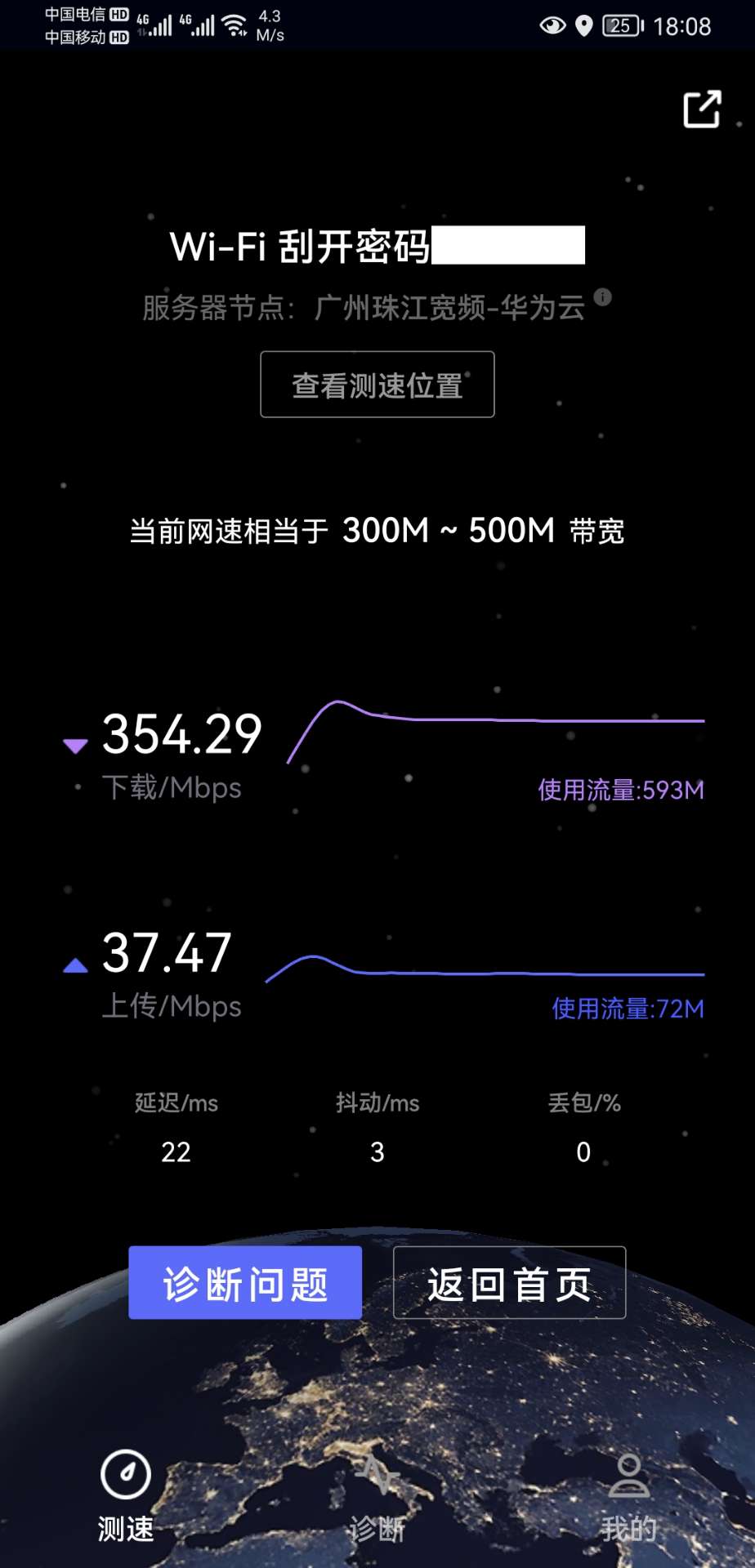This screenshot has height=1568, width=755.
Task: Tap 诊断问题 to diagnose network
Action: 244,1283
